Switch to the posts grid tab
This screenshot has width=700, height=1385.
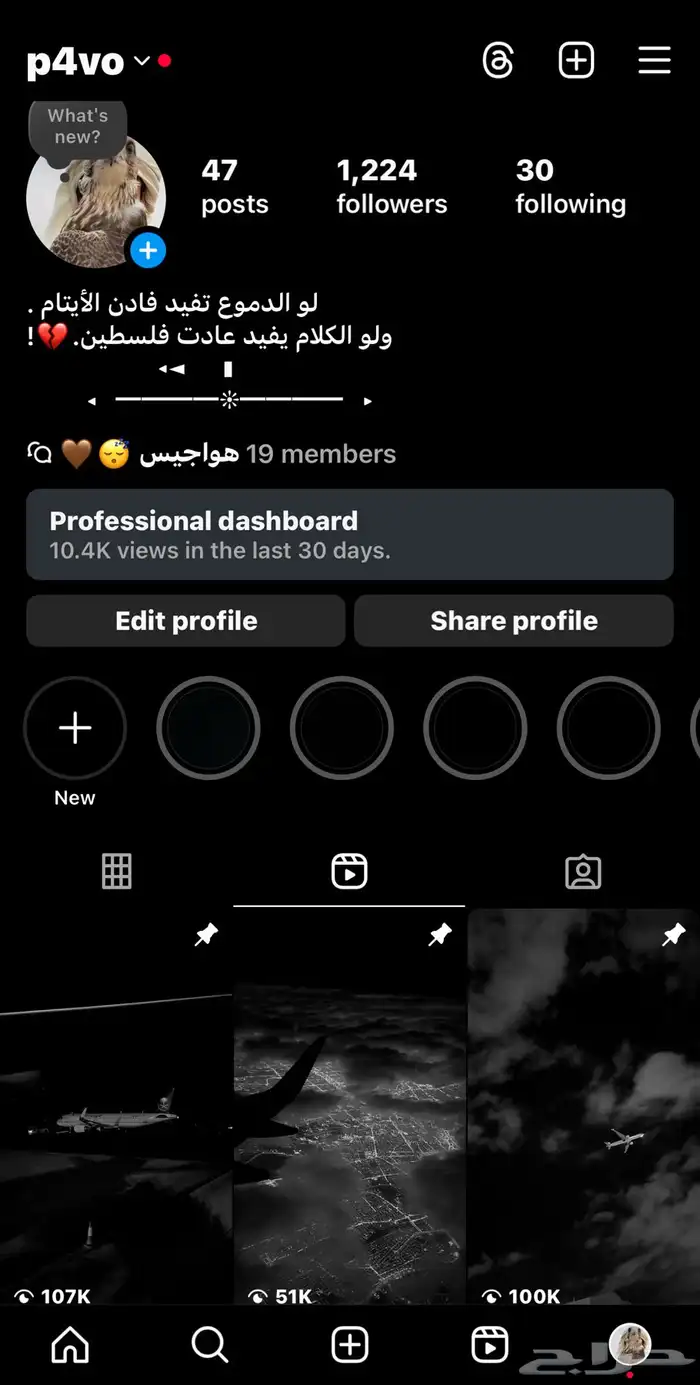coord(117,872)
